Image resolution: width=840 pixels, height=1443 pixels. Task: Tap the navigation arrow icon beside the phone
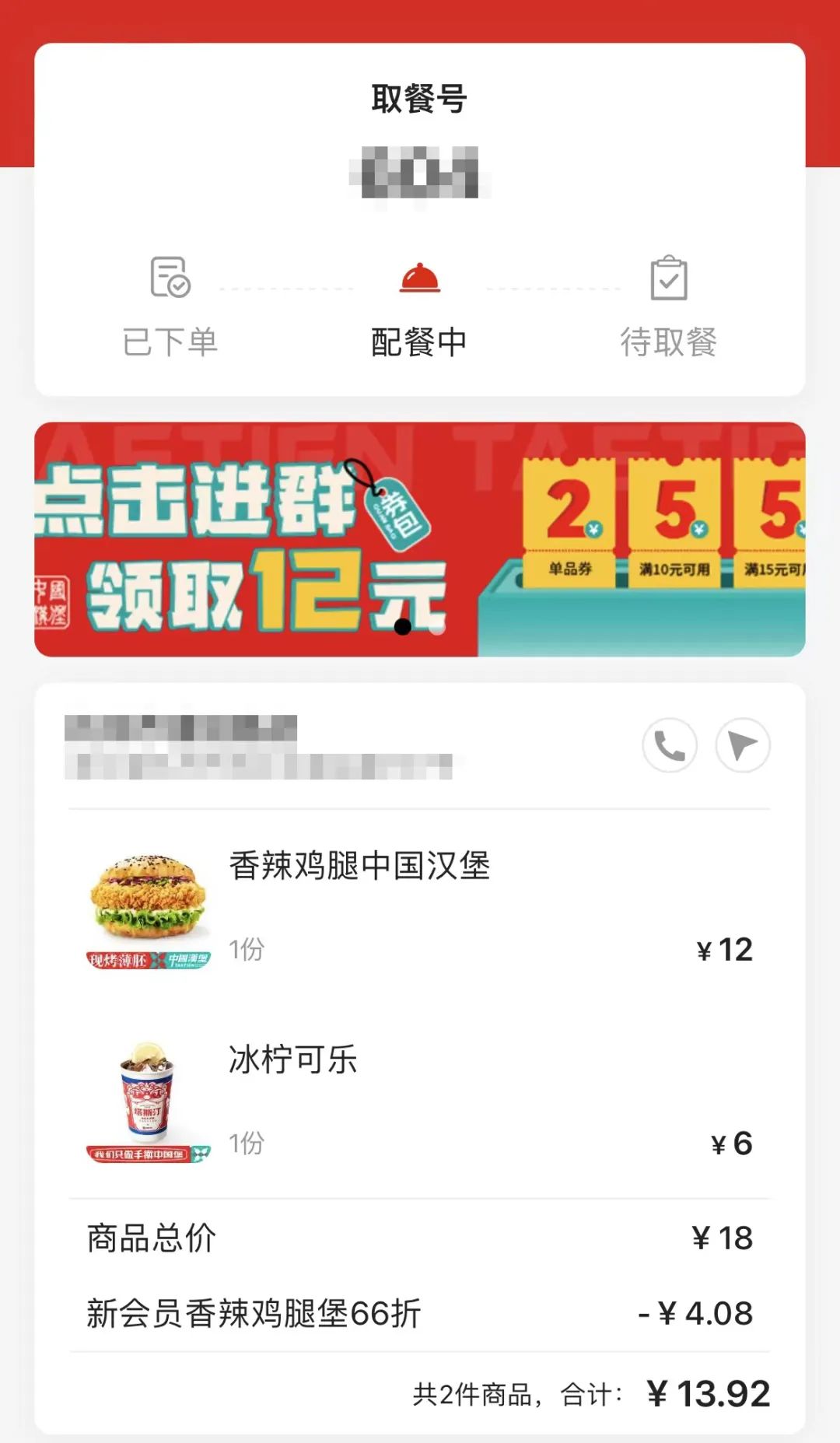744,745
